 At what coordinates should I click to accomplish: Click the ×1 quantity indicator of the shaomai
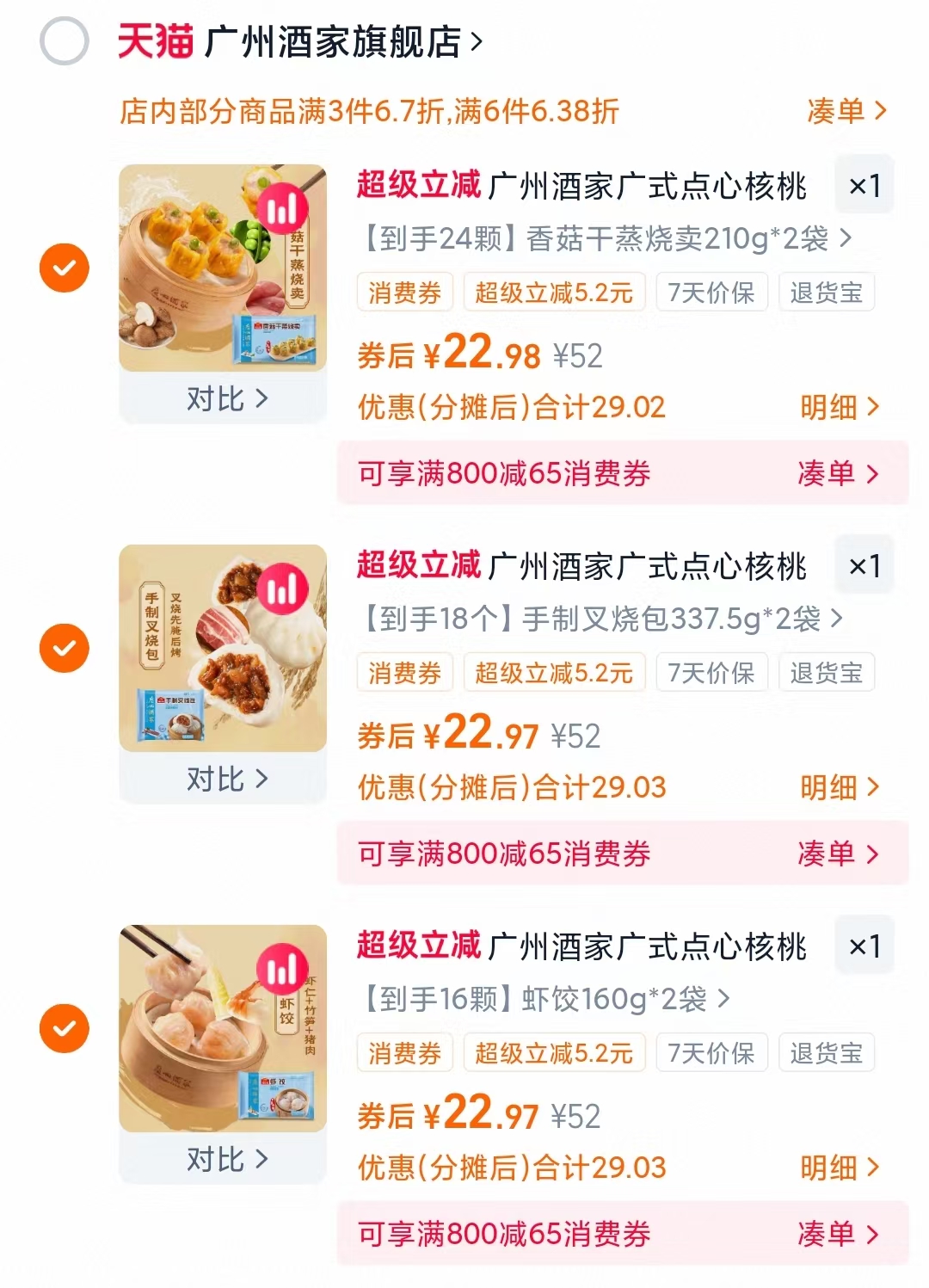(864, 185)
